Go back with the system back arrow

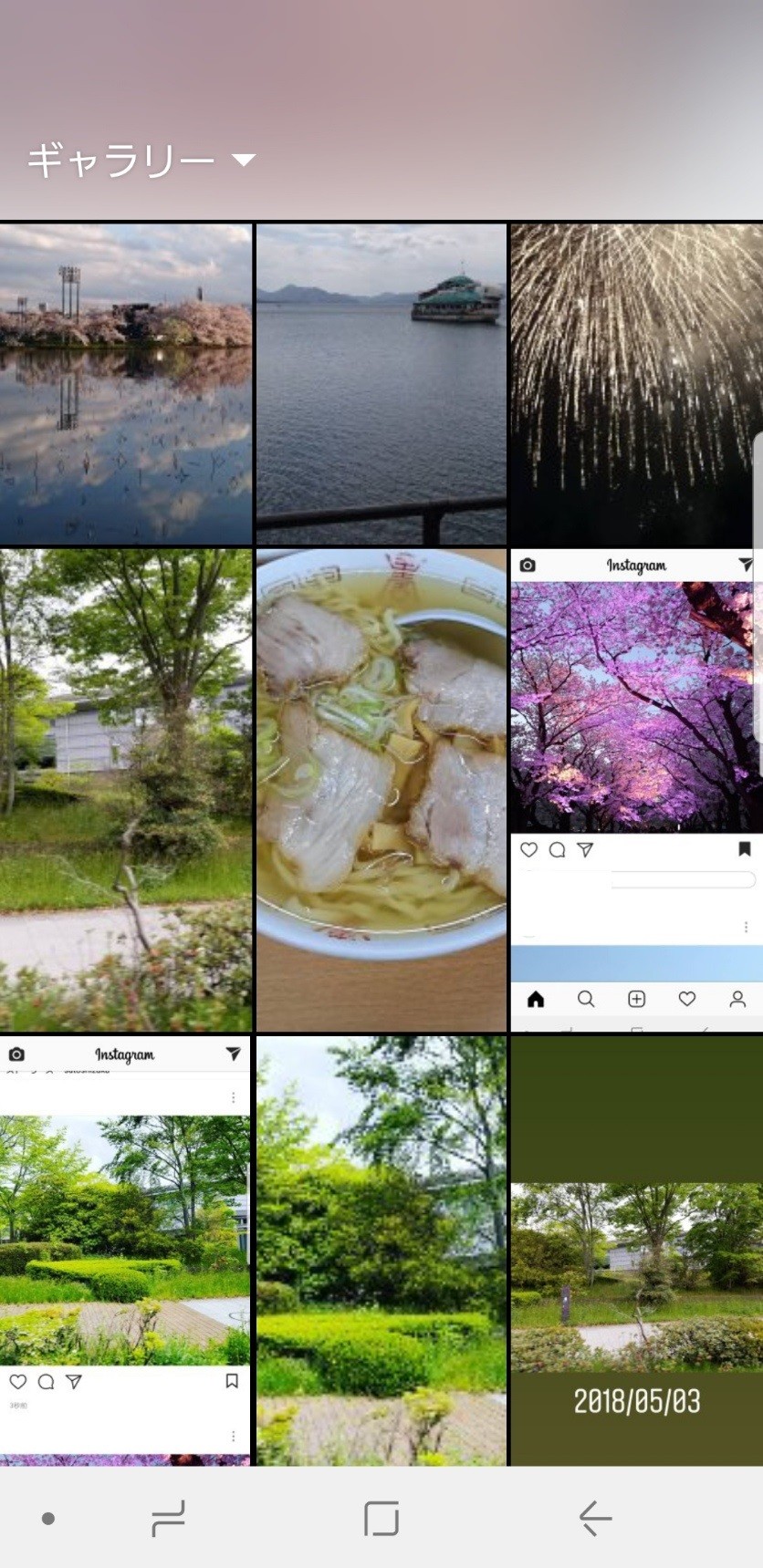[x=595, y=1518]
